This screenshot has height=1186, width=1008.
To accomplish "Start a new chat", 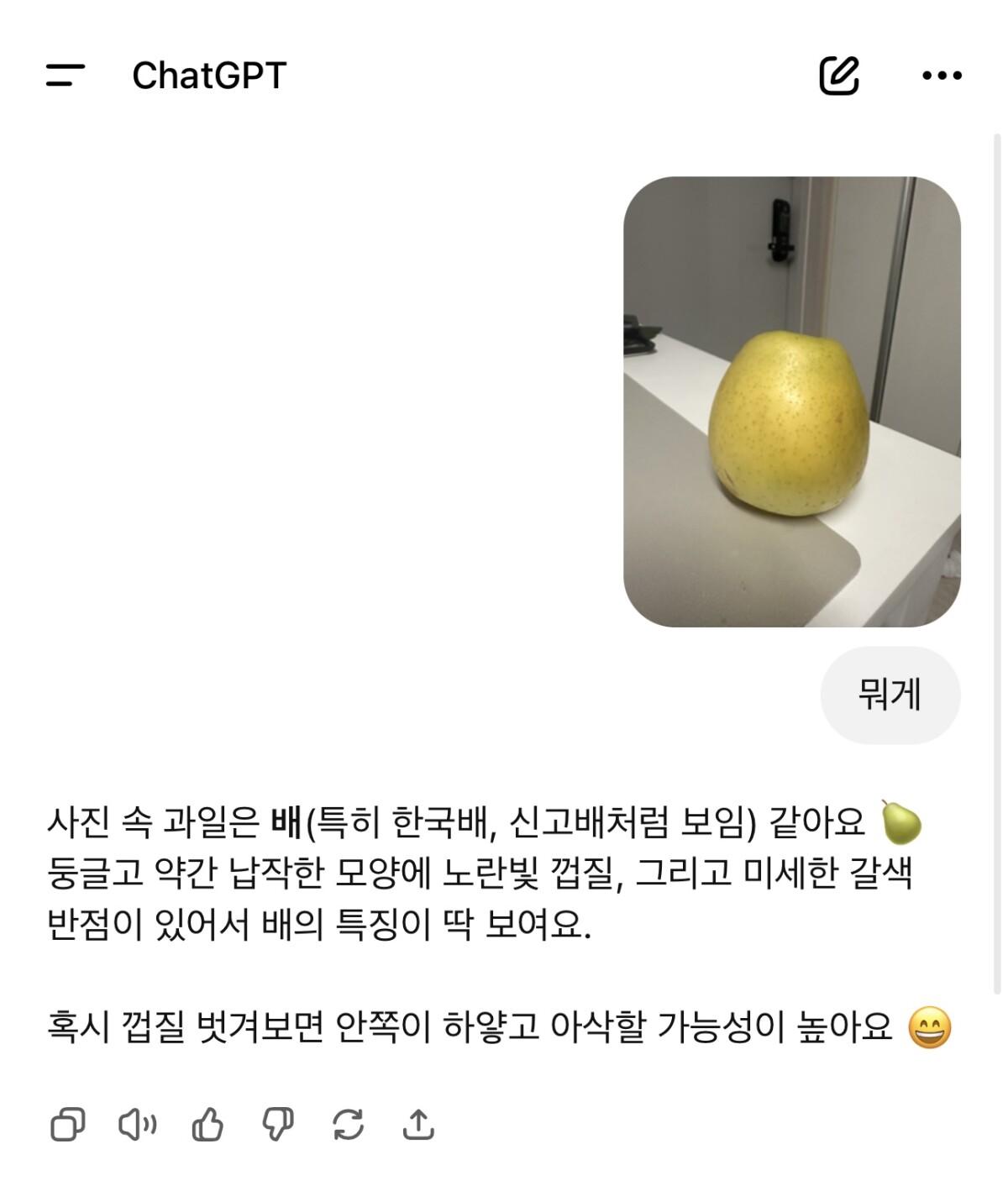I will point(838,76).
